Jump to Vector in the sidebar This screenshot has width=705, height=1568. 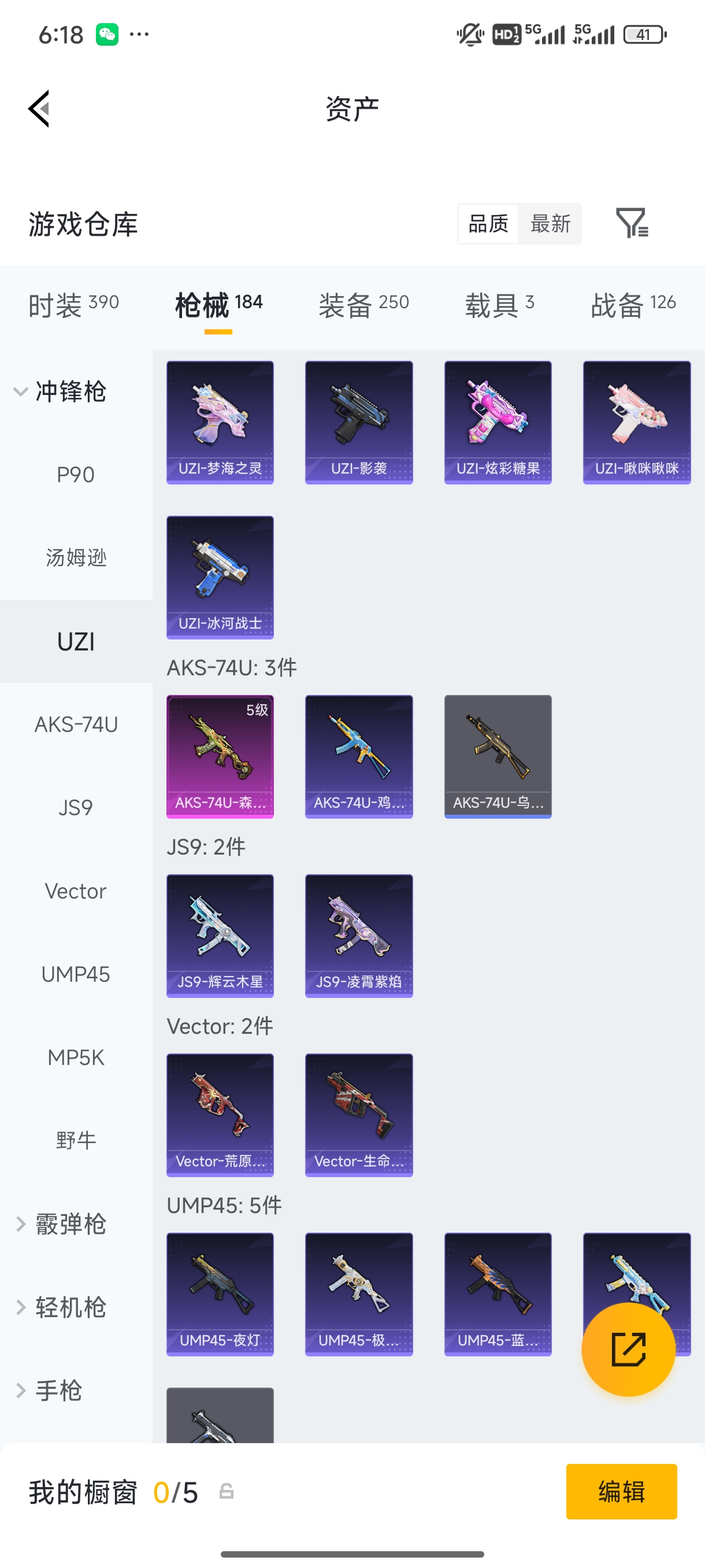76,891
